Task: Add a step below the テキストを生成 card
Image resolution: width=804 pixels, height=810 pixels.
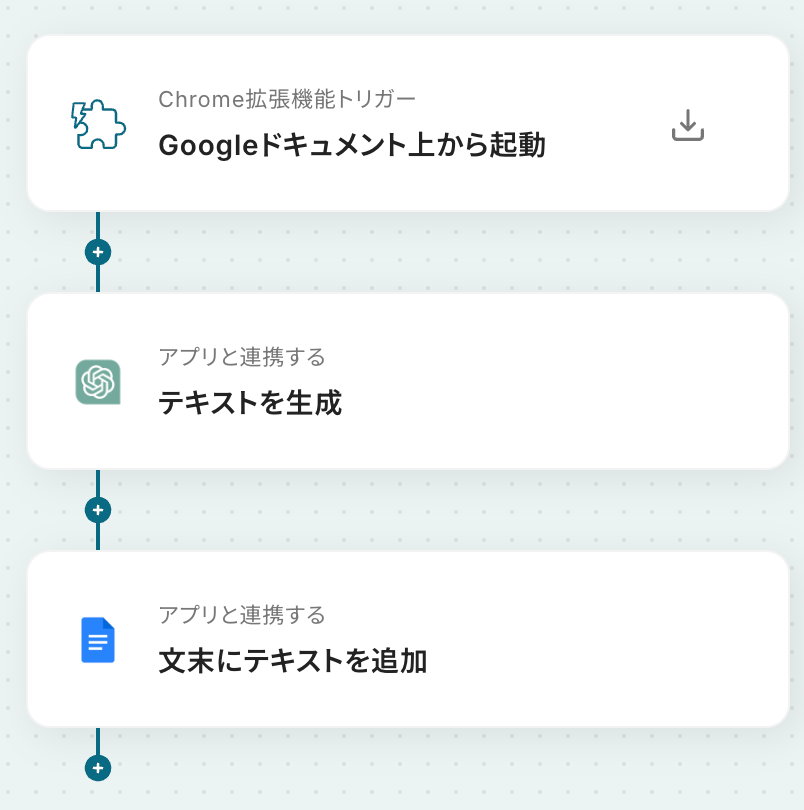Action: coord(98,510)
